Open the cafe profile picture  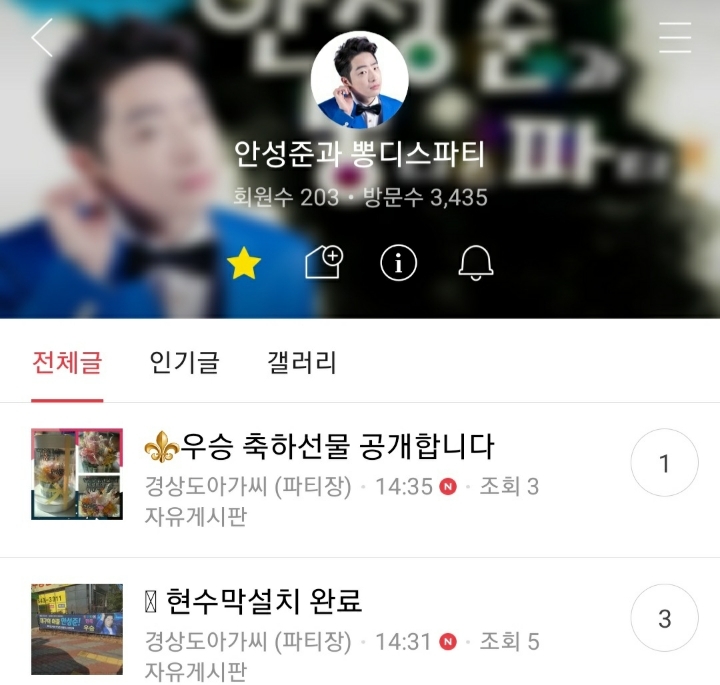360,81
